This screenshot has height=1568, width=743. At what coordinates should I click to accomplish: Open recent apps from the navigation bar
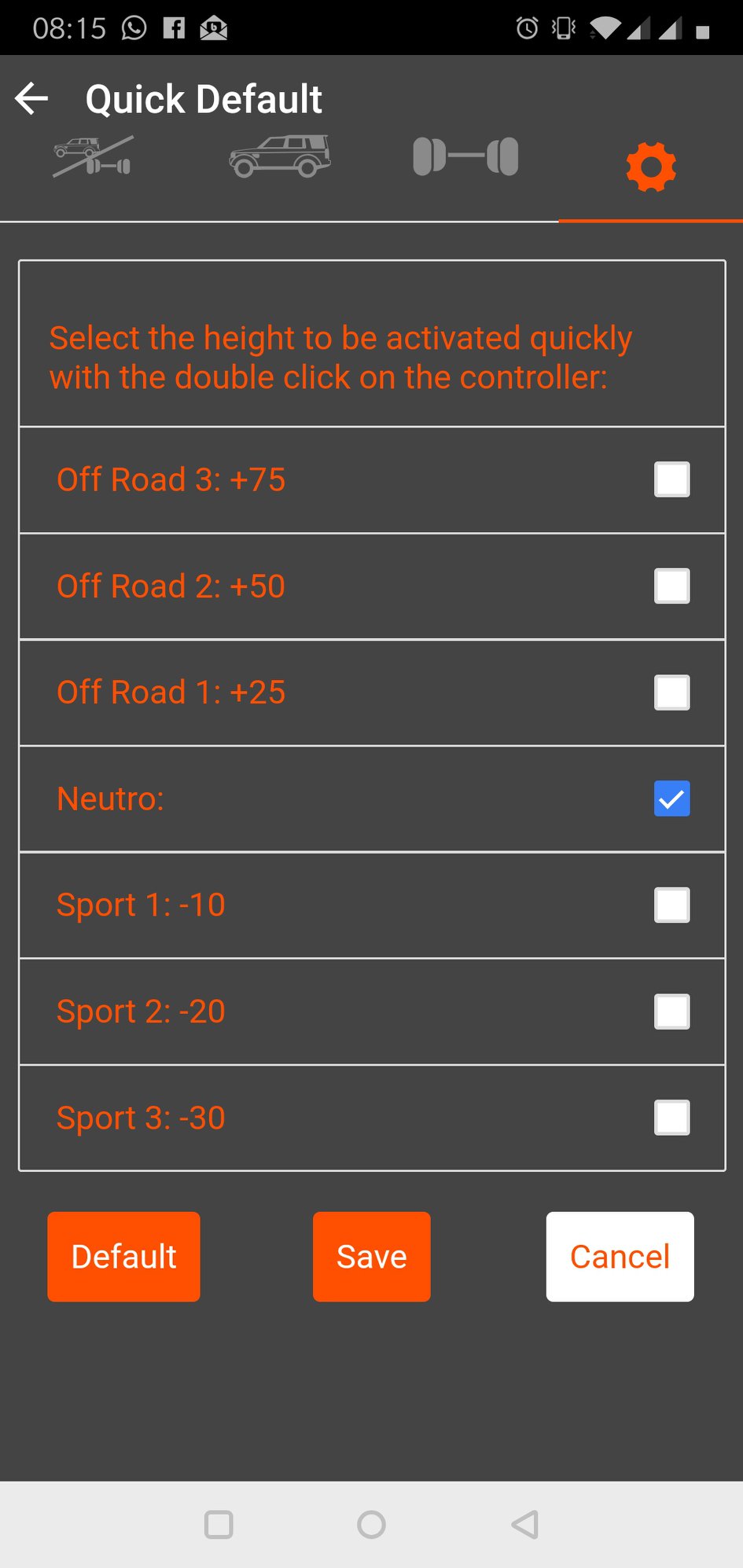(x=219, y=1525)
